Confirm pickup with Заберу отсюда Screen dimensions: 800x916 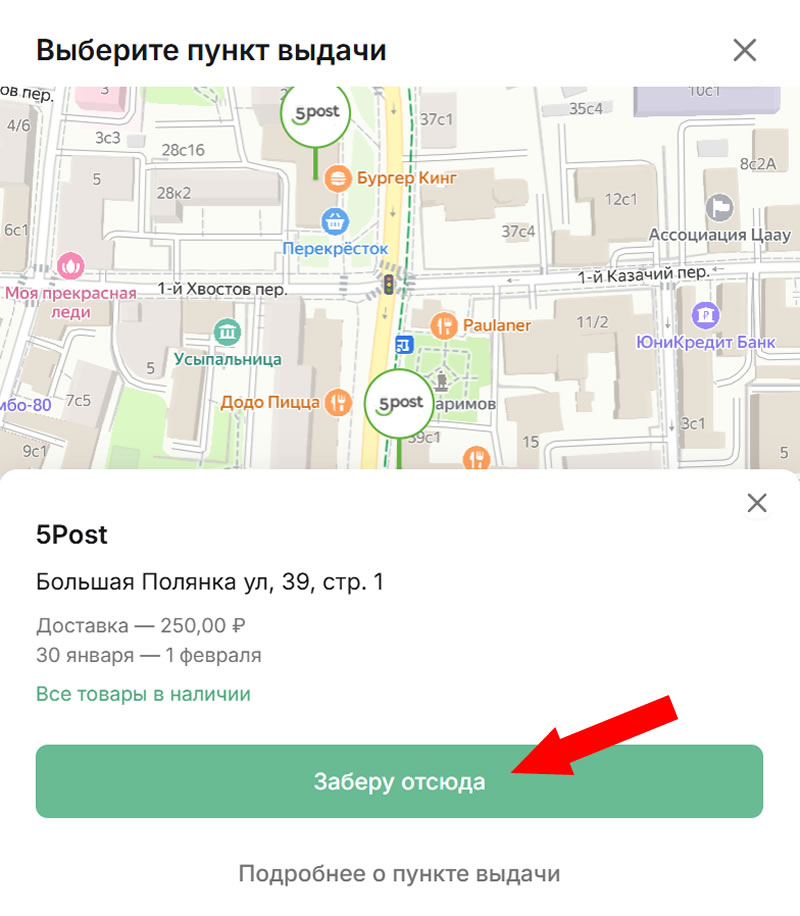coord(399,781)
